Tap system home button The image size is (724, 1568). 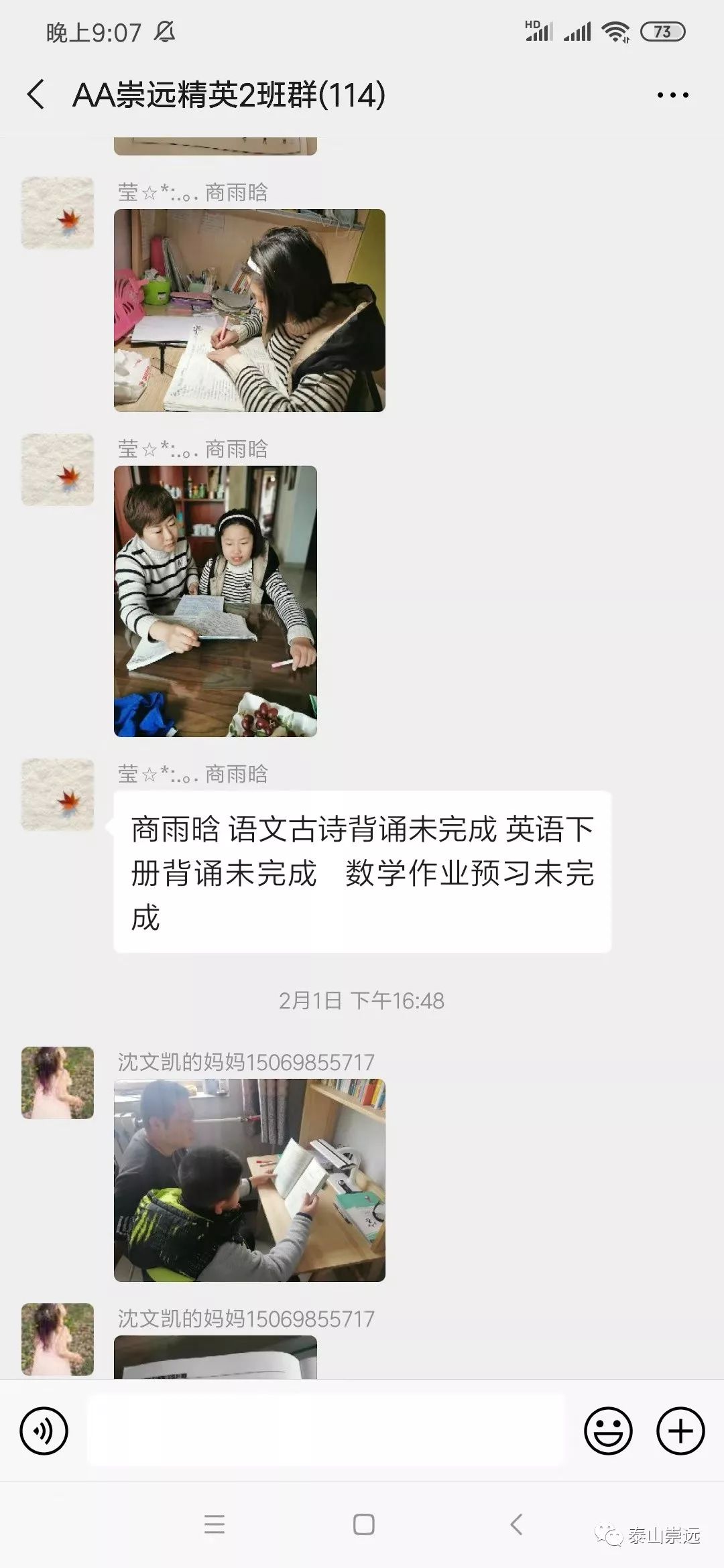point(363,1524)
